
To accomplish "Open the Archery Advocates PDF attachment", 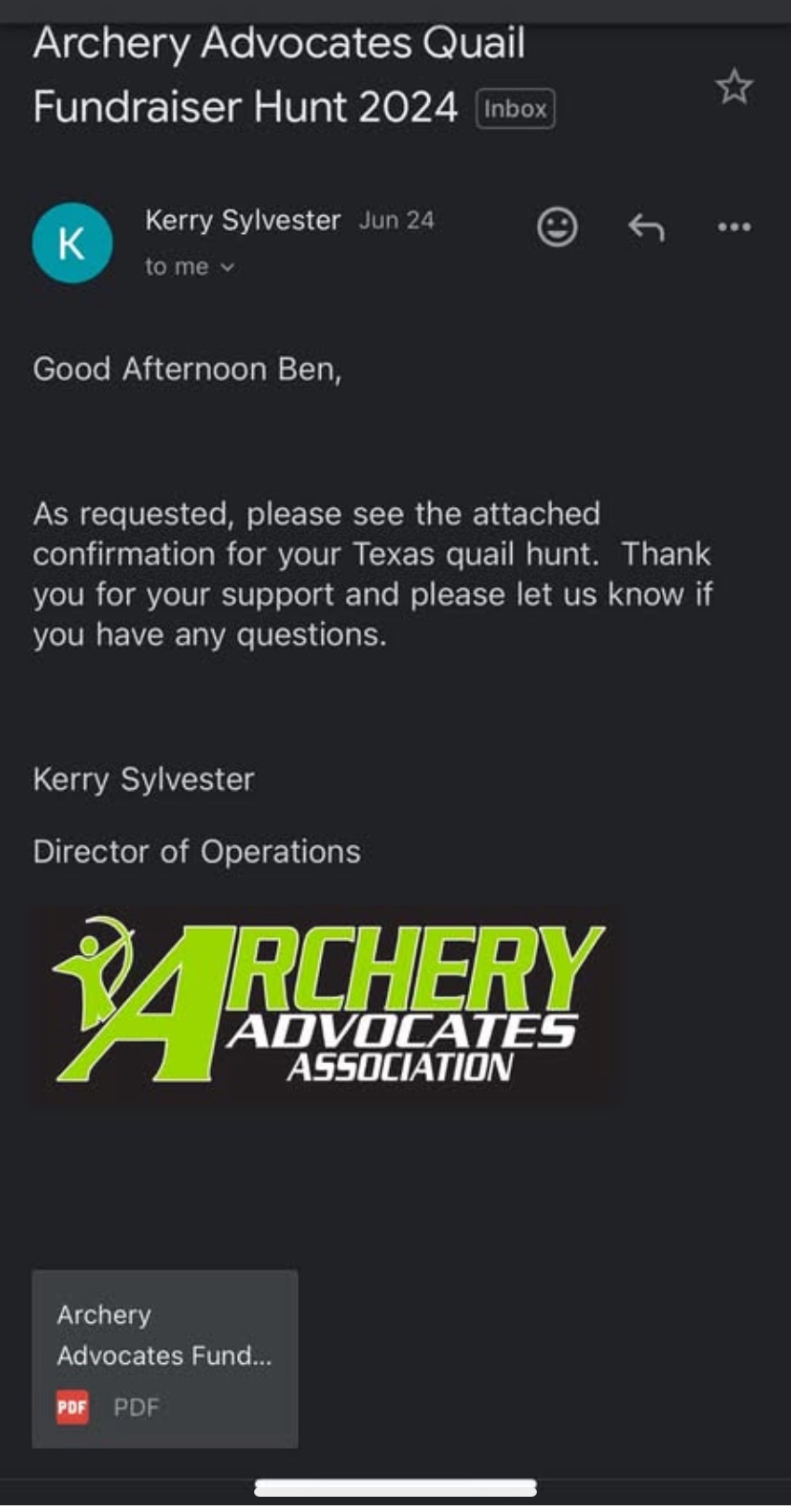I will (x=164, y=1357).
